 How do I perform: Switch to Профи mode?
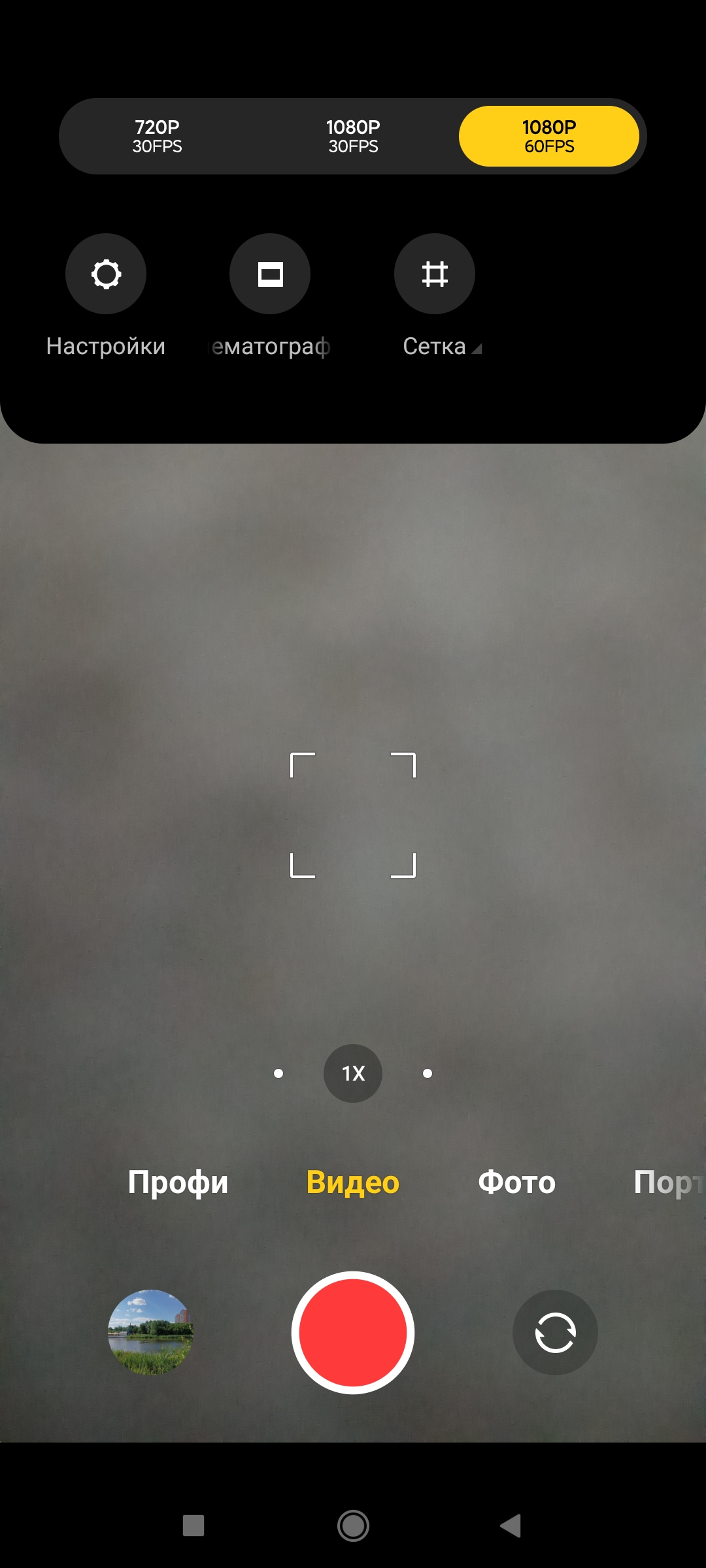coord(178,1182)
